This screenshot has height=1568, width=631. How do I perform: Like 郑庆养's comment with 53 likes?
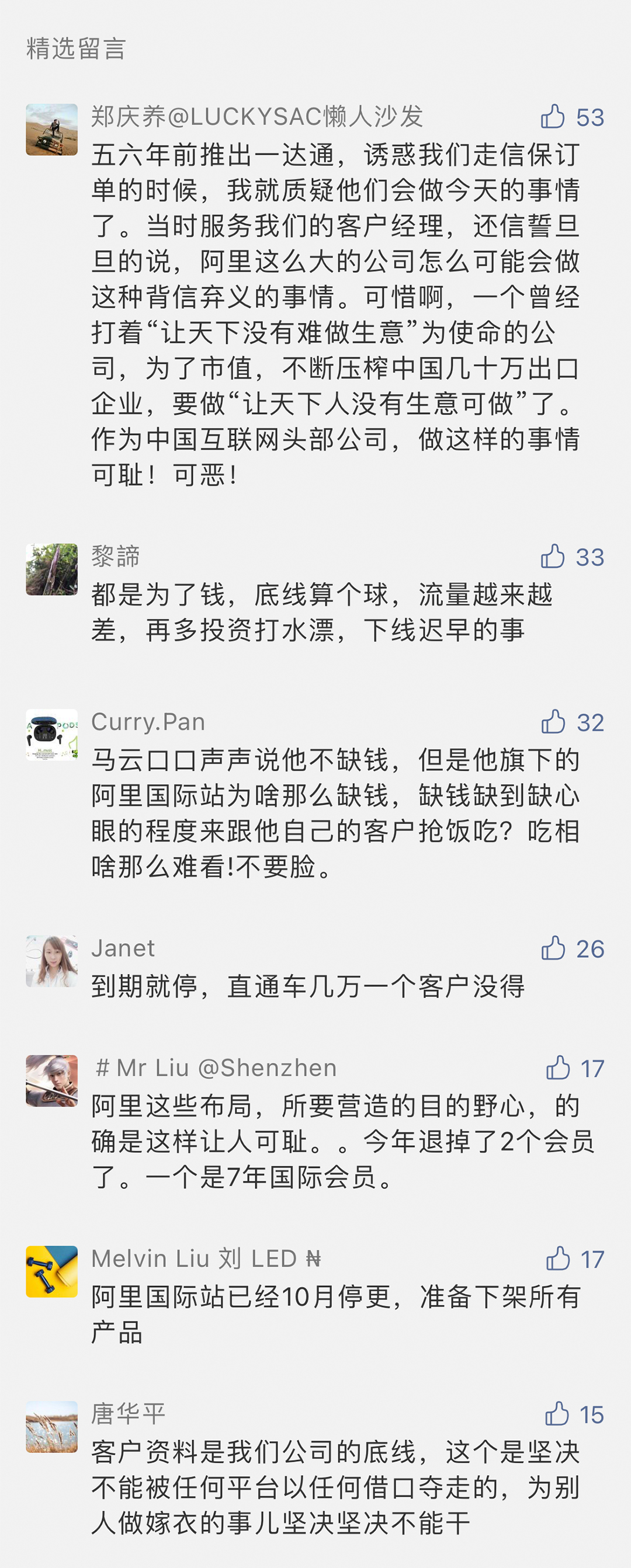pos(553,116)
